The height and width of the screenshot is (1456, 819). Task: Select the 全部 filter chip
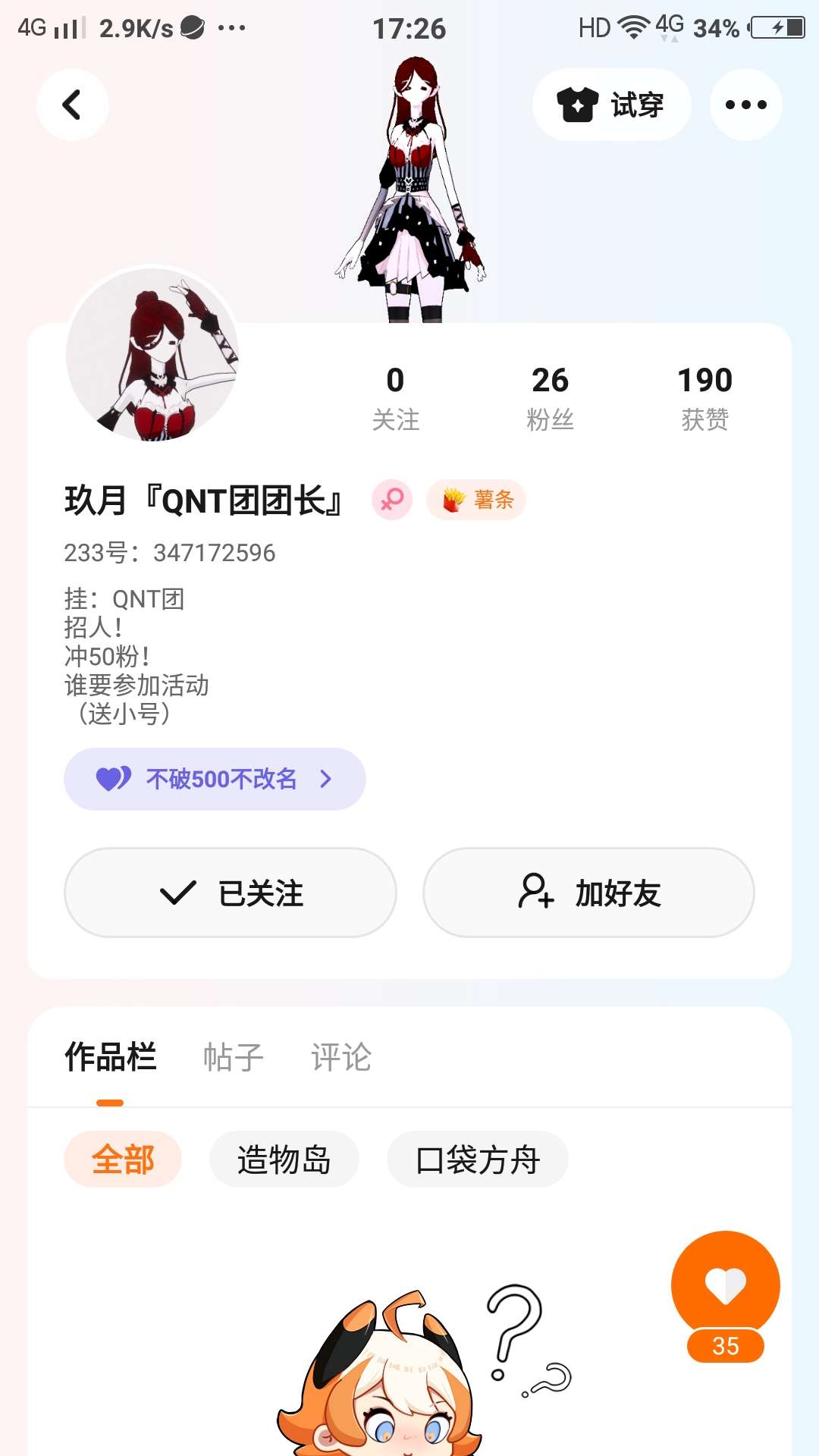pyautogui.click(x=123, y=1159)
